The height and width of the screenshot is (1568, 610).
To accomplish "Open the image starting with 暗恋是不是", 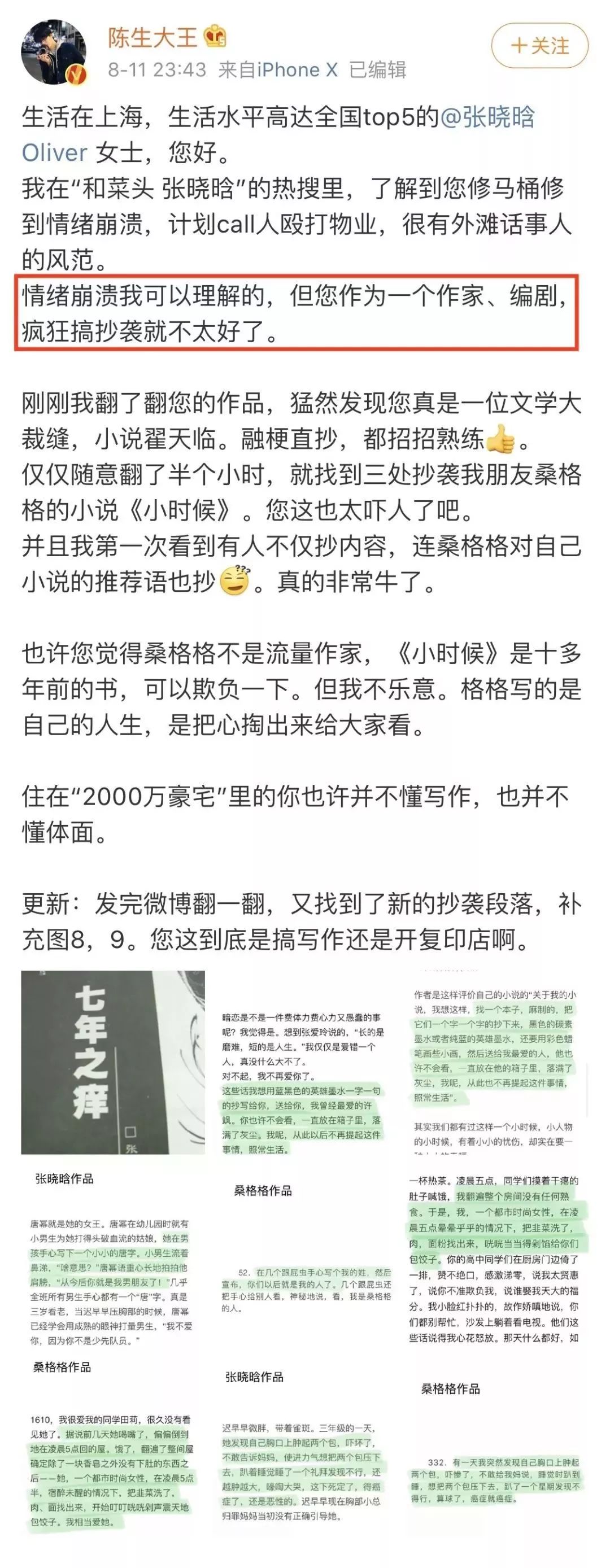I will pos(303,1062).
